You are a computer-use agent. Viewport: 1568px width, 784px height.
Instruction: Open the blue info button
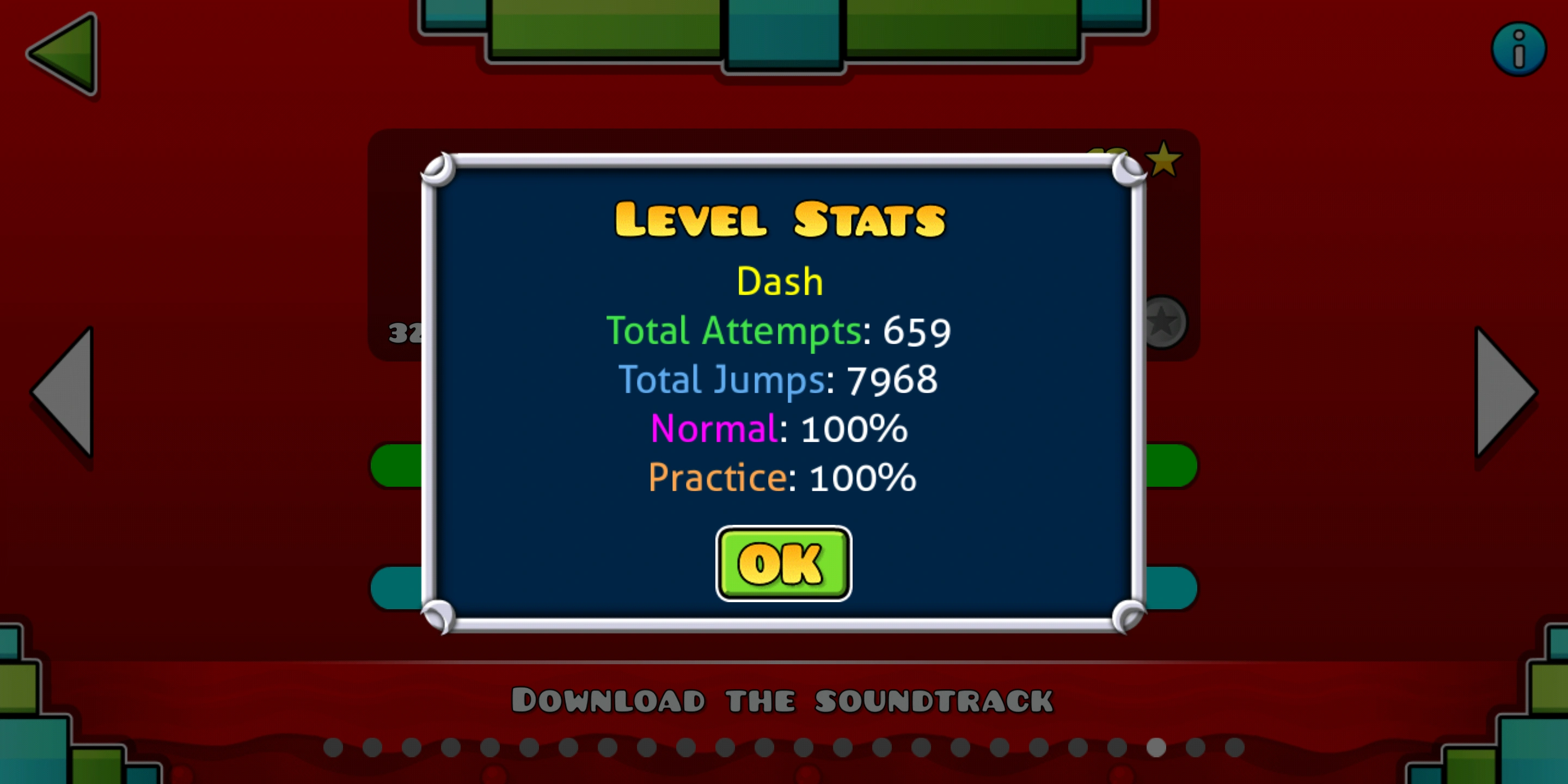1518,50
